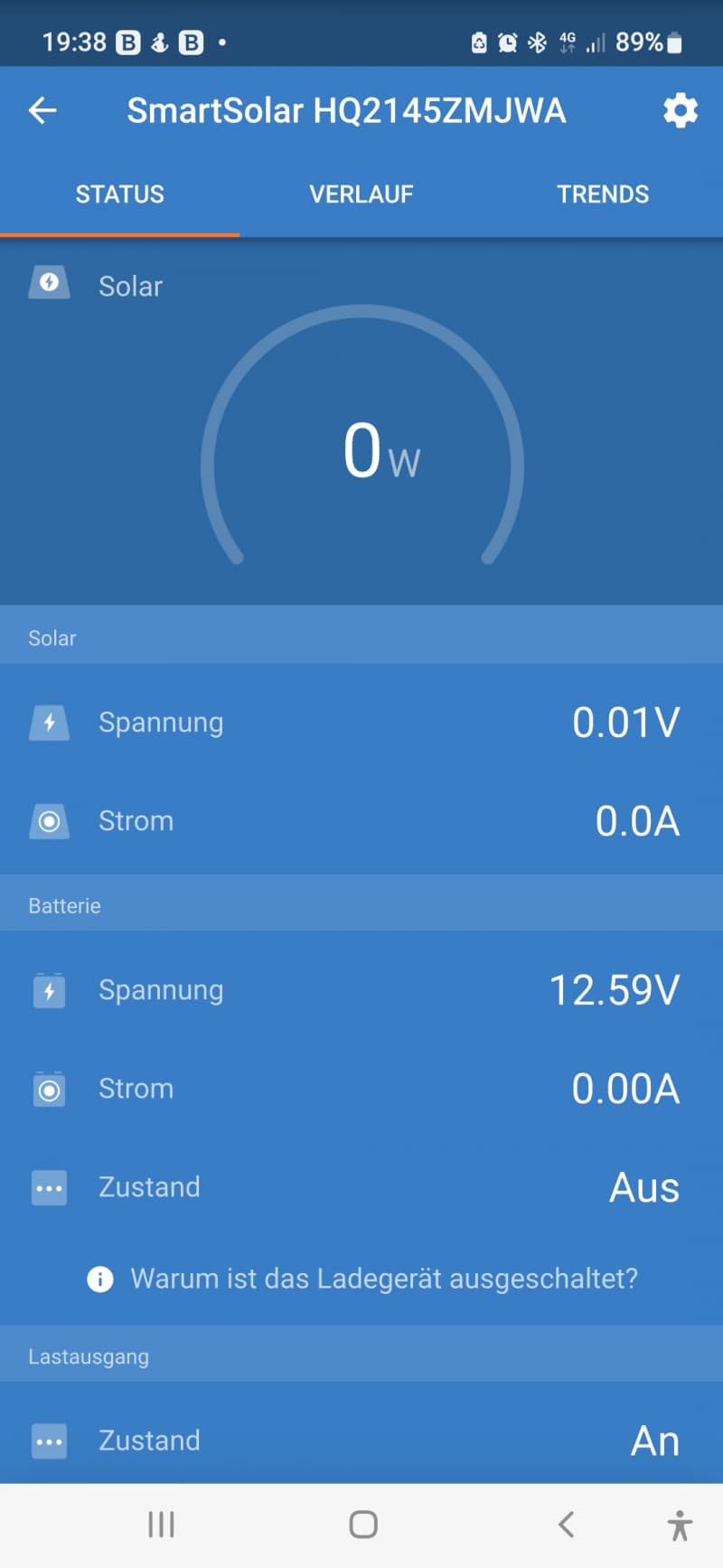Image resolution: width=723 pixels, height=1568 pixels.
Task: Go back using the top-left arrow
Action: tap(42, 110)
